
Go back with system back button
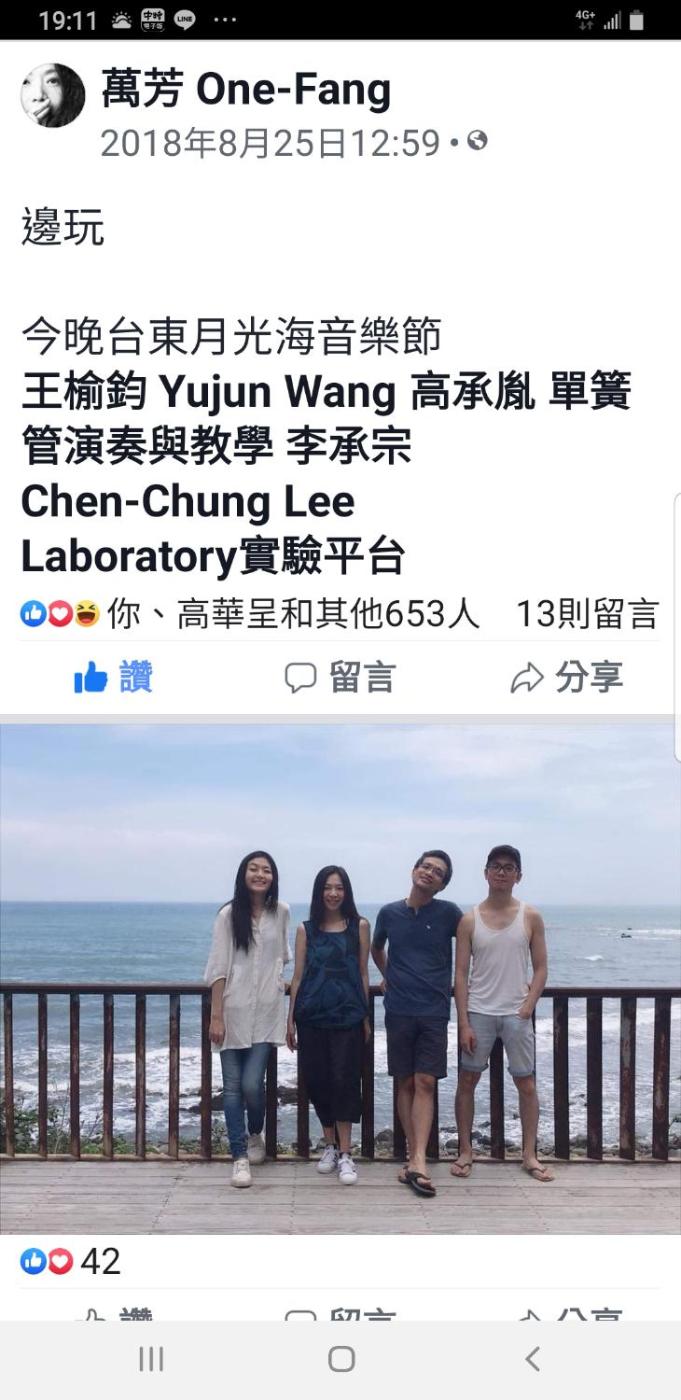click(x=532, y=1359)
